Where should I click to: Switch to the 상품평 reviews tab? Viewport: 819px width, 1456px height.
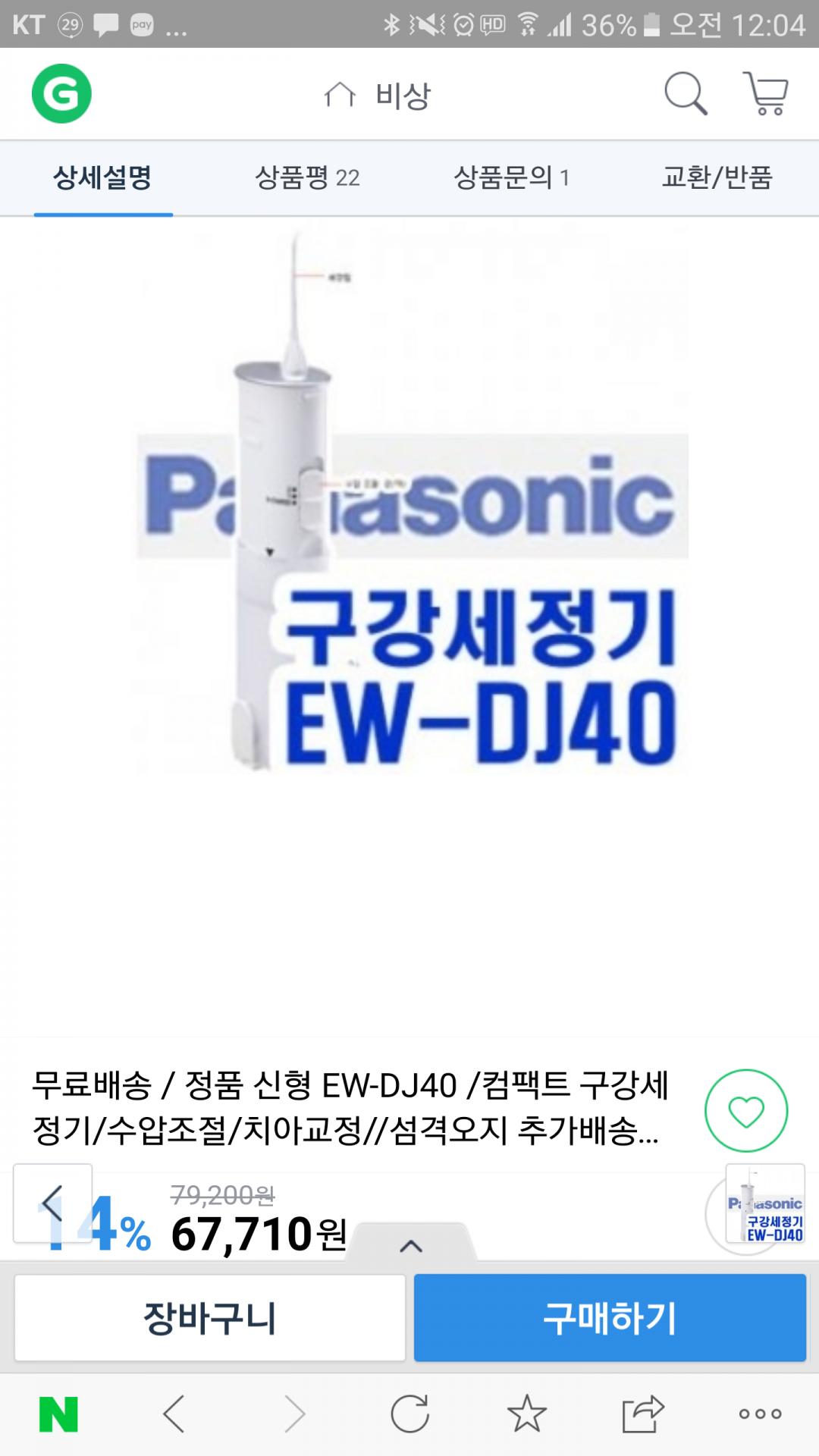(x=307, y=178)
